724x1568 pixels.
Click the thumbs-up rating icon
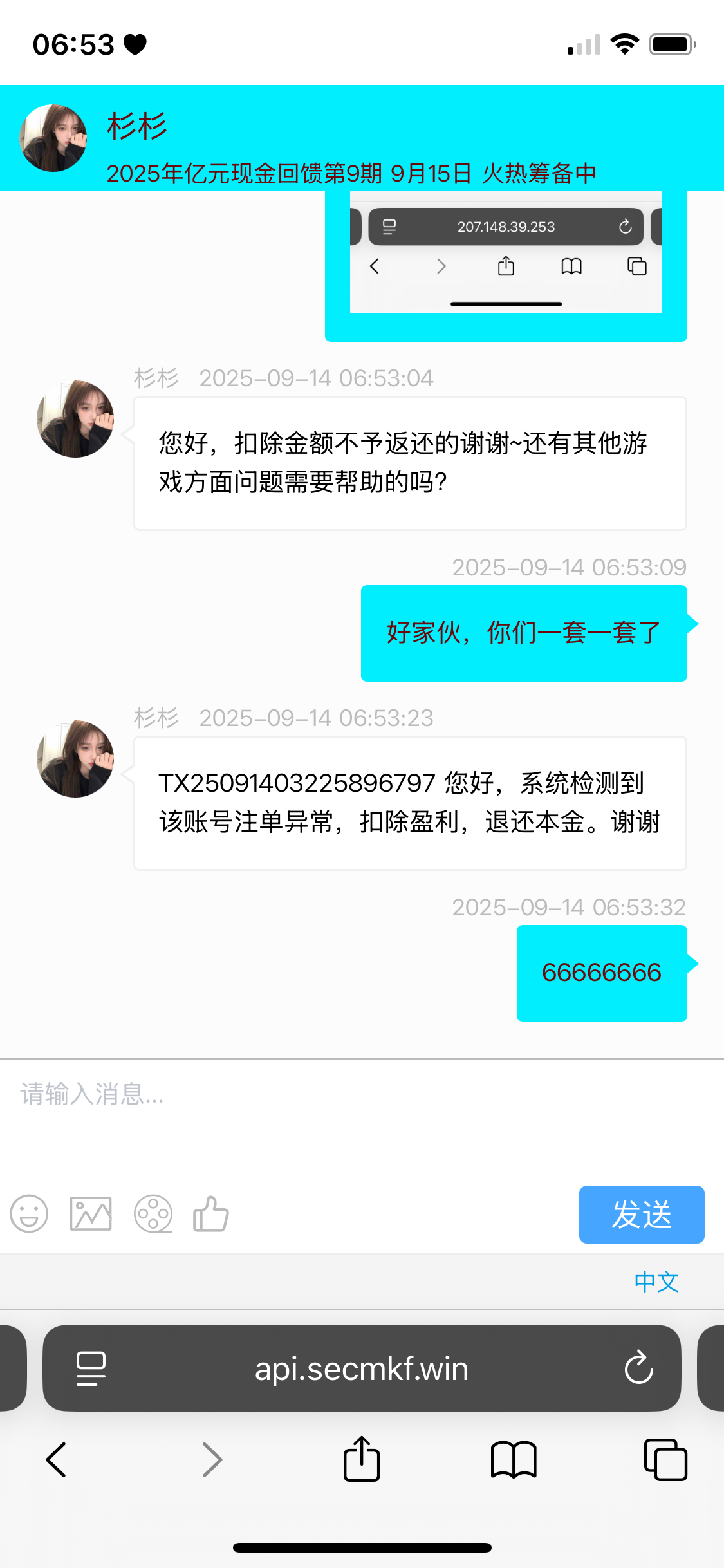pyautogui.click(x=211, y=1214)
